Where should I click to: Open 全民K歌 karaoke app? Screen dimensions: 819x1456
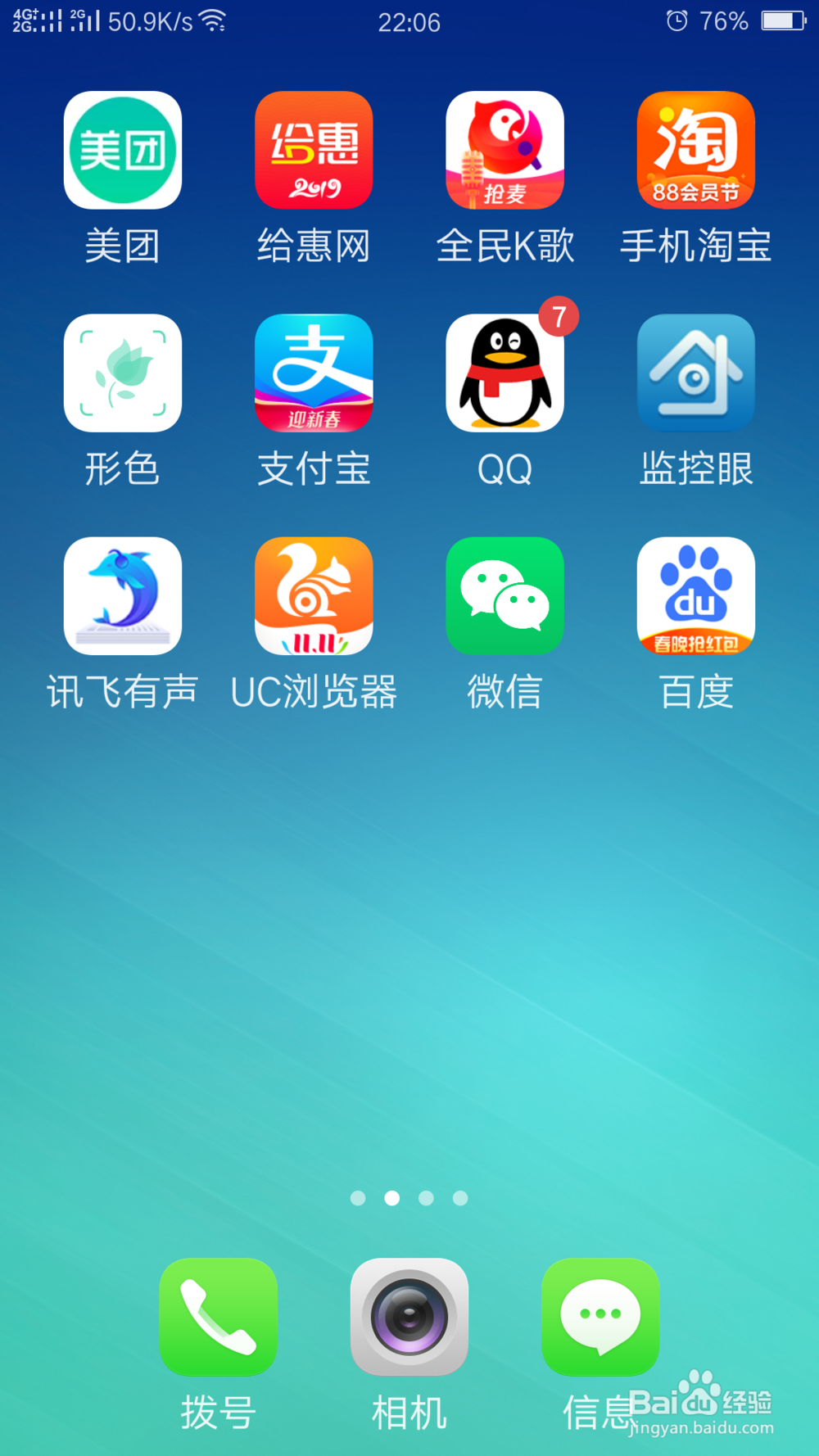[x=505, y=150]
